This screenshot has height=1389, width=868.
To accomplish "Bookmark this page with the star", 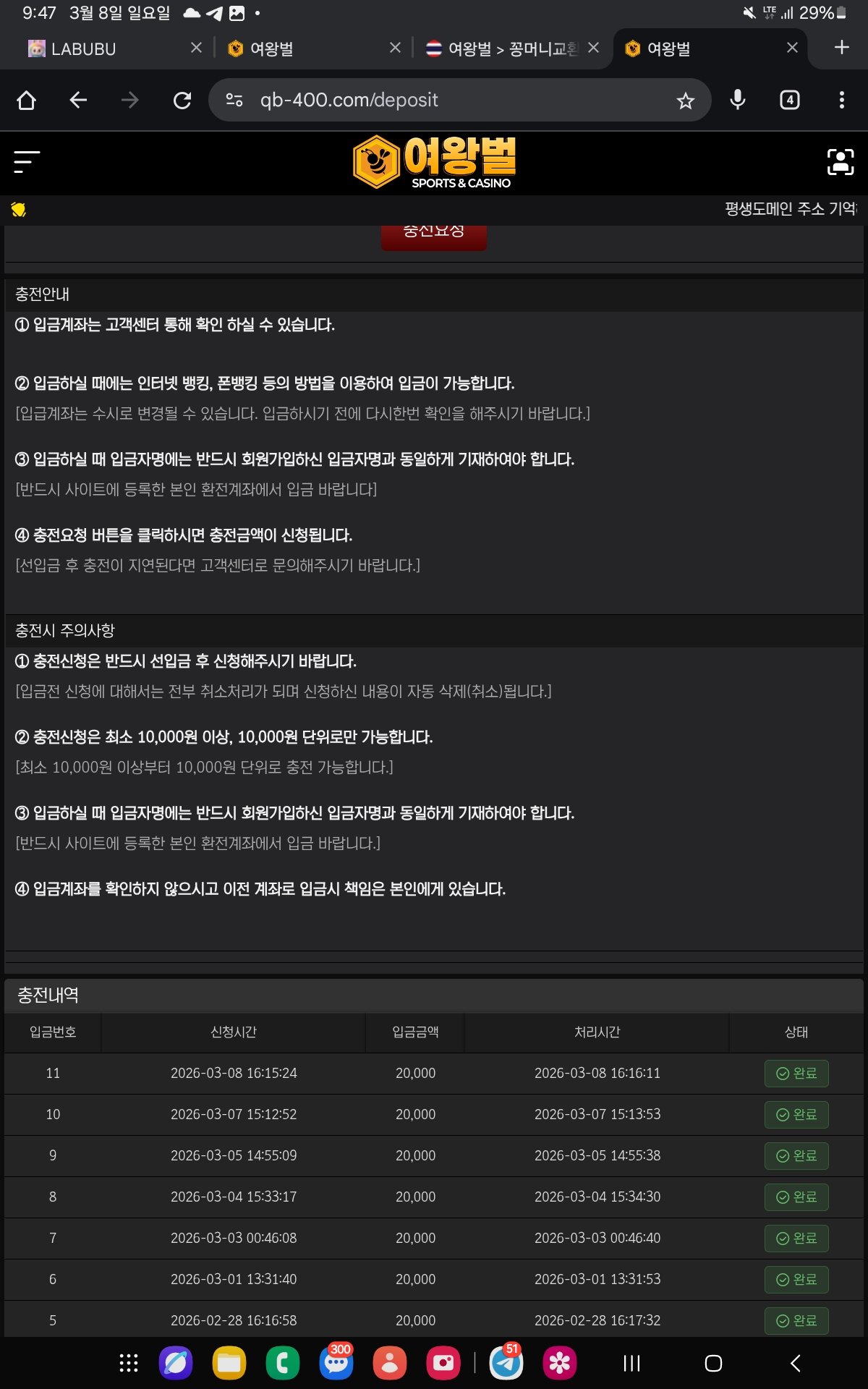I will (x=685, y=101).
